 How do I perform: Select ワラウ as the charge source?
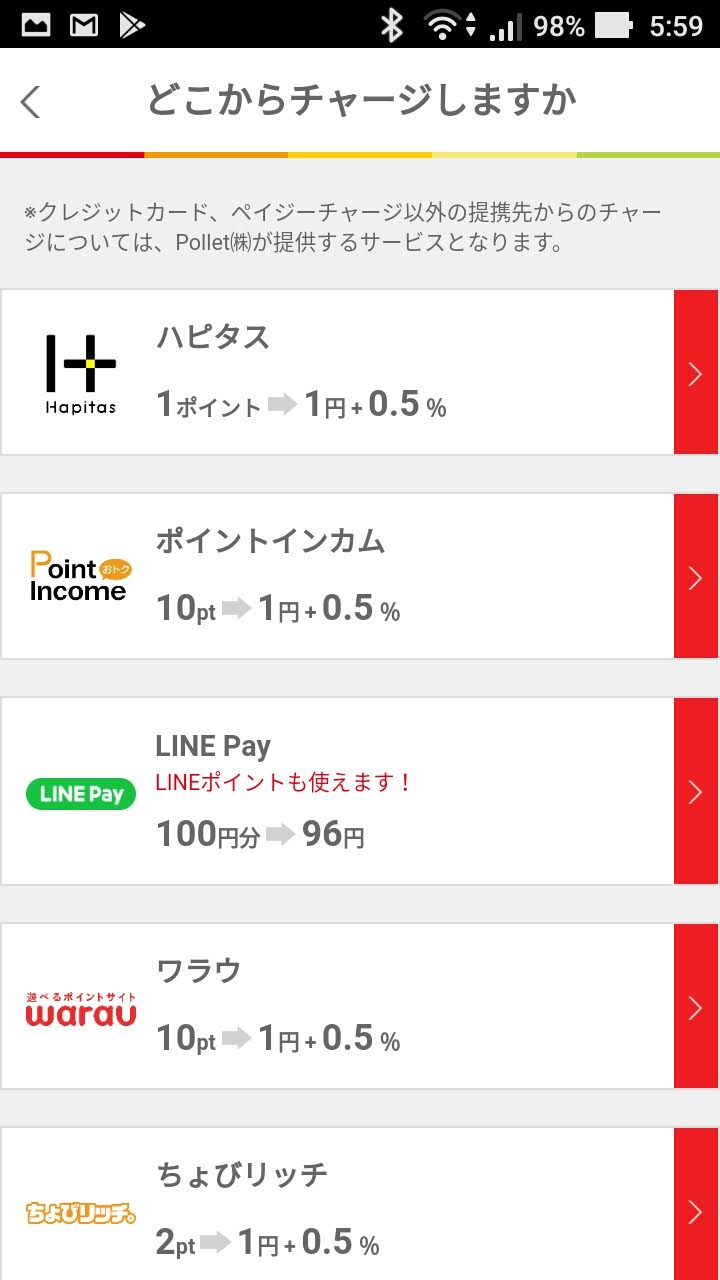(360, 1006)
